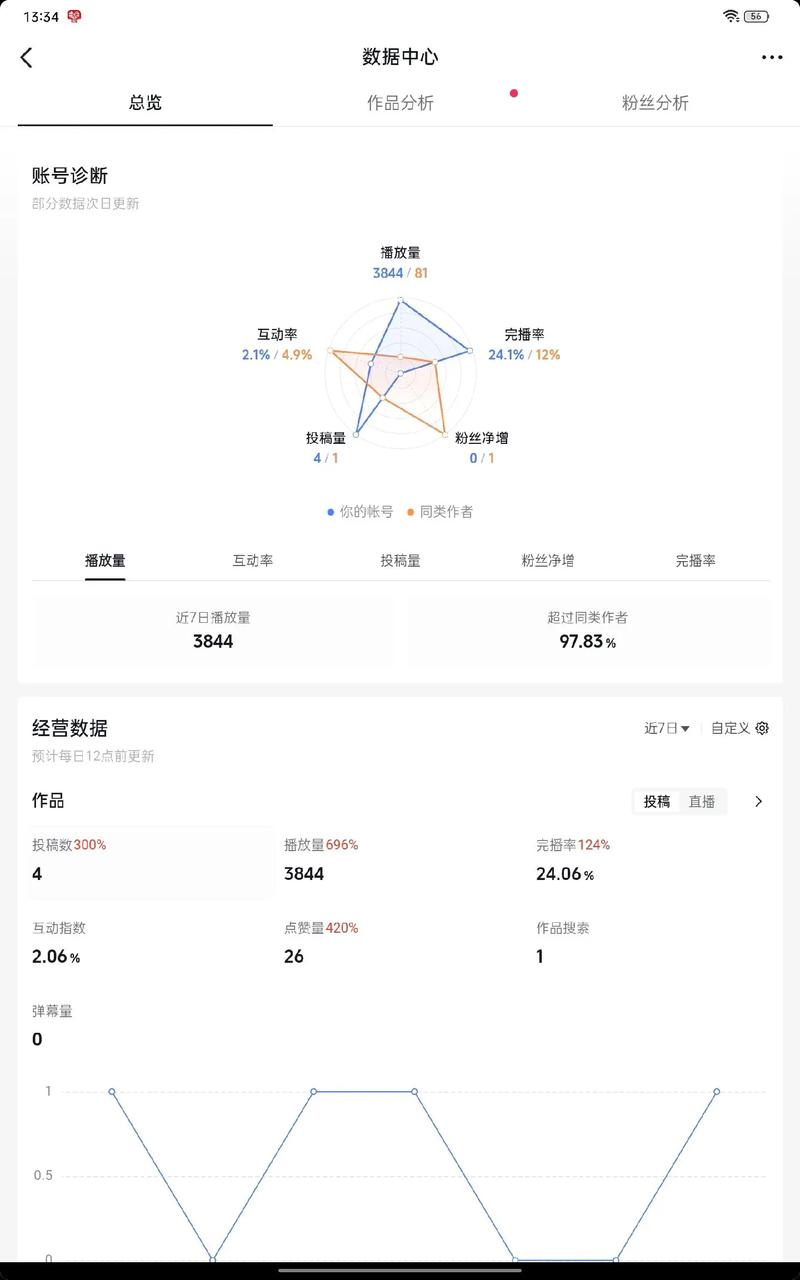Select the 总览 tab

[x=145, y=103]
